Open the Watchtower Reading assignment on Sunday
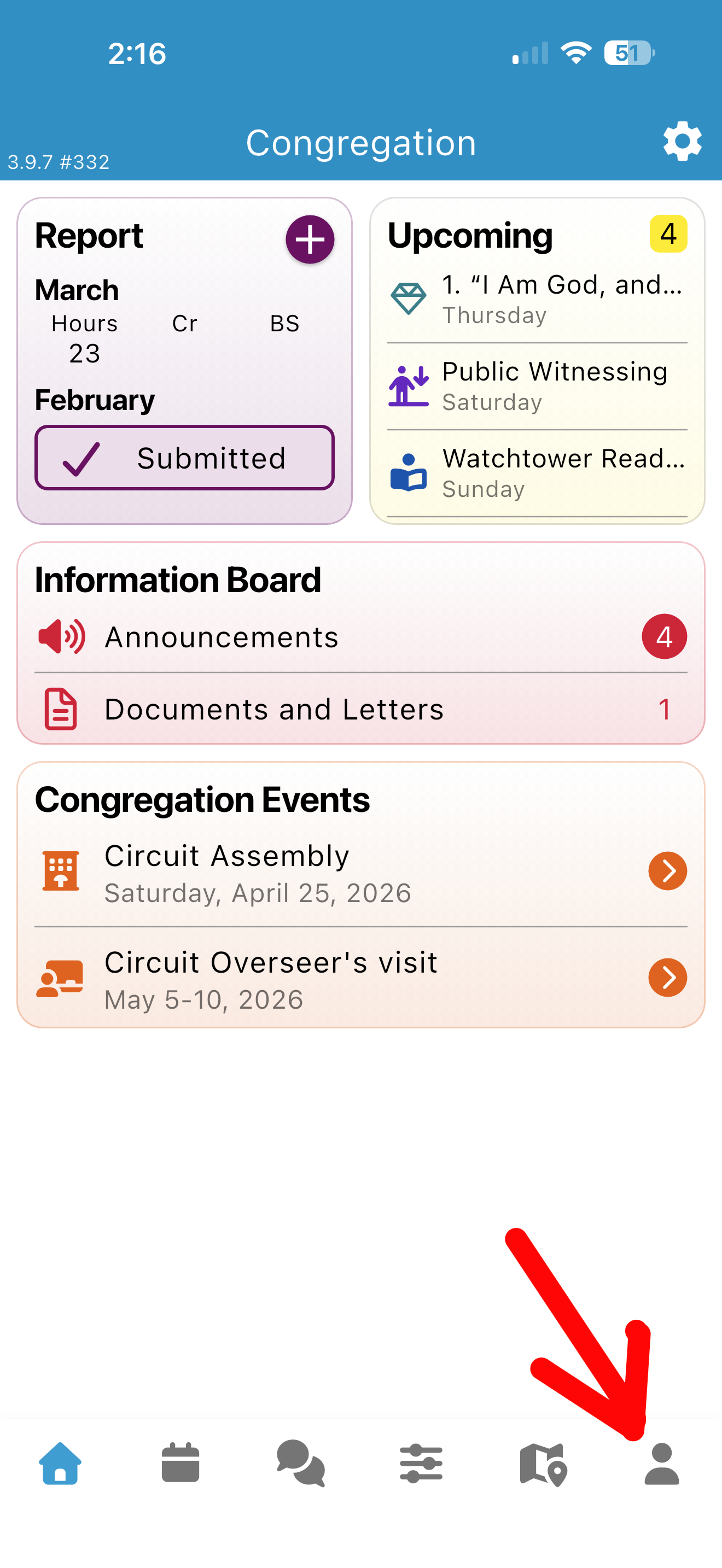The image size is (722, 1568). pyautogui.click(x=537, y=473)
